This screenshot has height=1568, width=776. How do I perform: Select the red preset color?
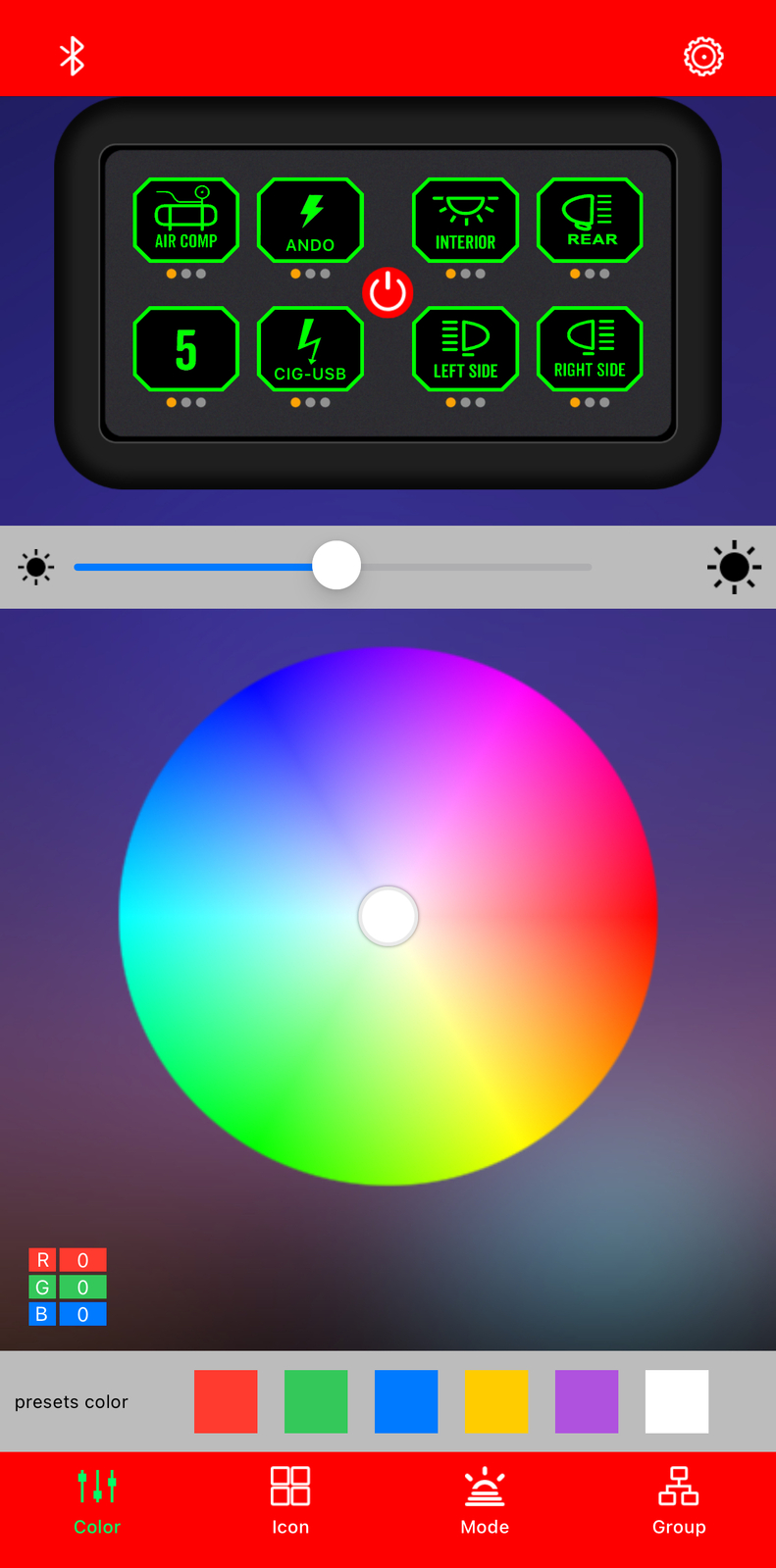pos(226,1401)
